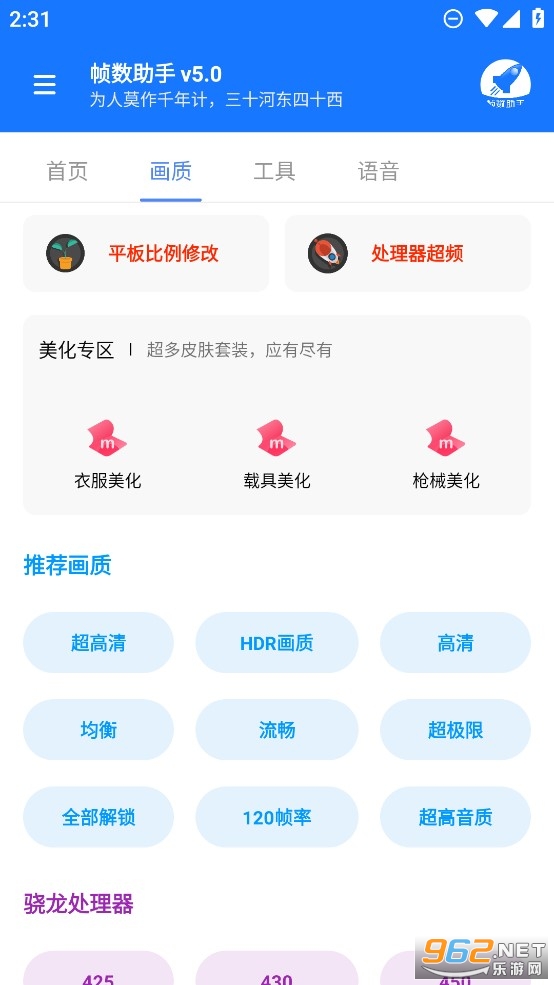Switch to the 首页 tab
Image resolution: width=554 pixels, height=985 pixels.
67,171
